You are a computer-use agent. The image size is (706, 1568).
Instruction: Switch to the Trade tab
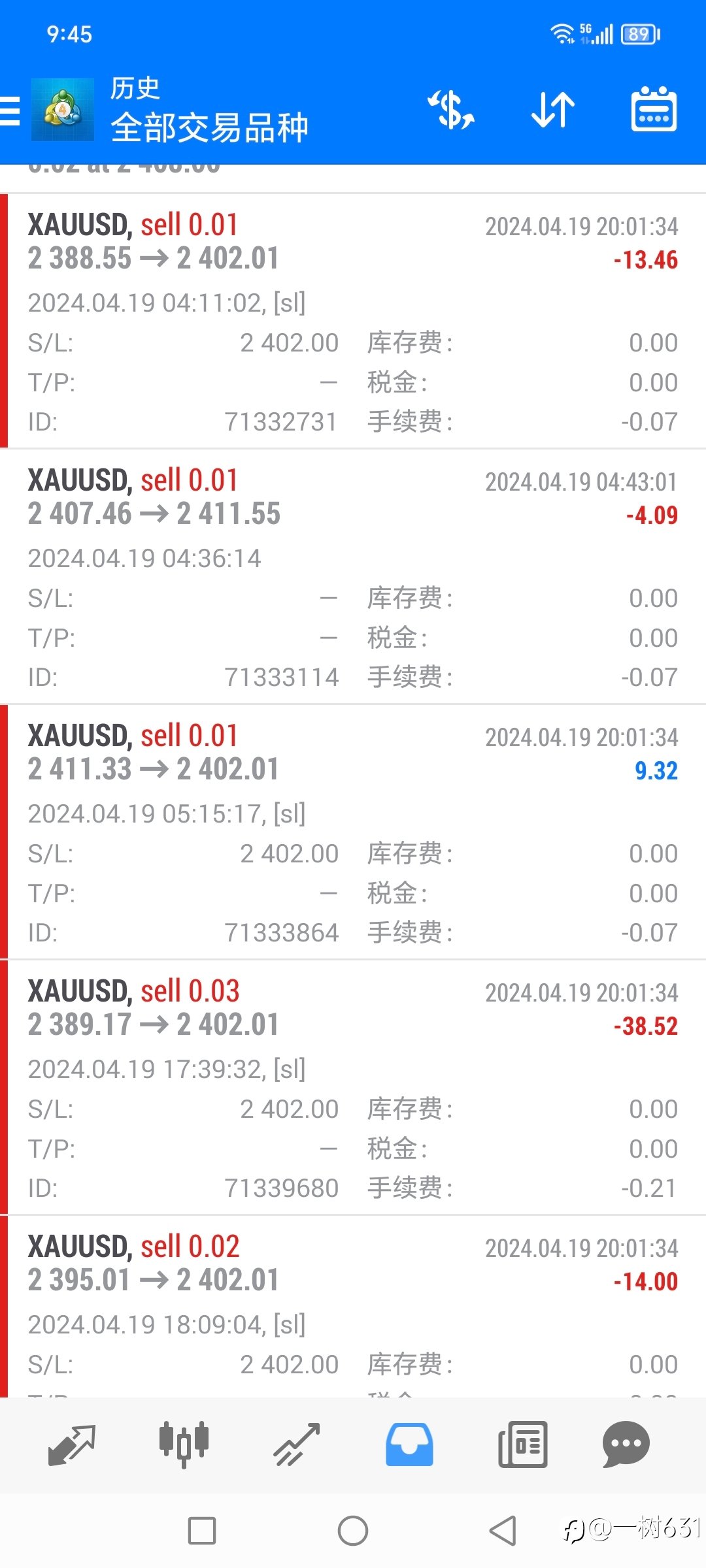pos(297,1445)
